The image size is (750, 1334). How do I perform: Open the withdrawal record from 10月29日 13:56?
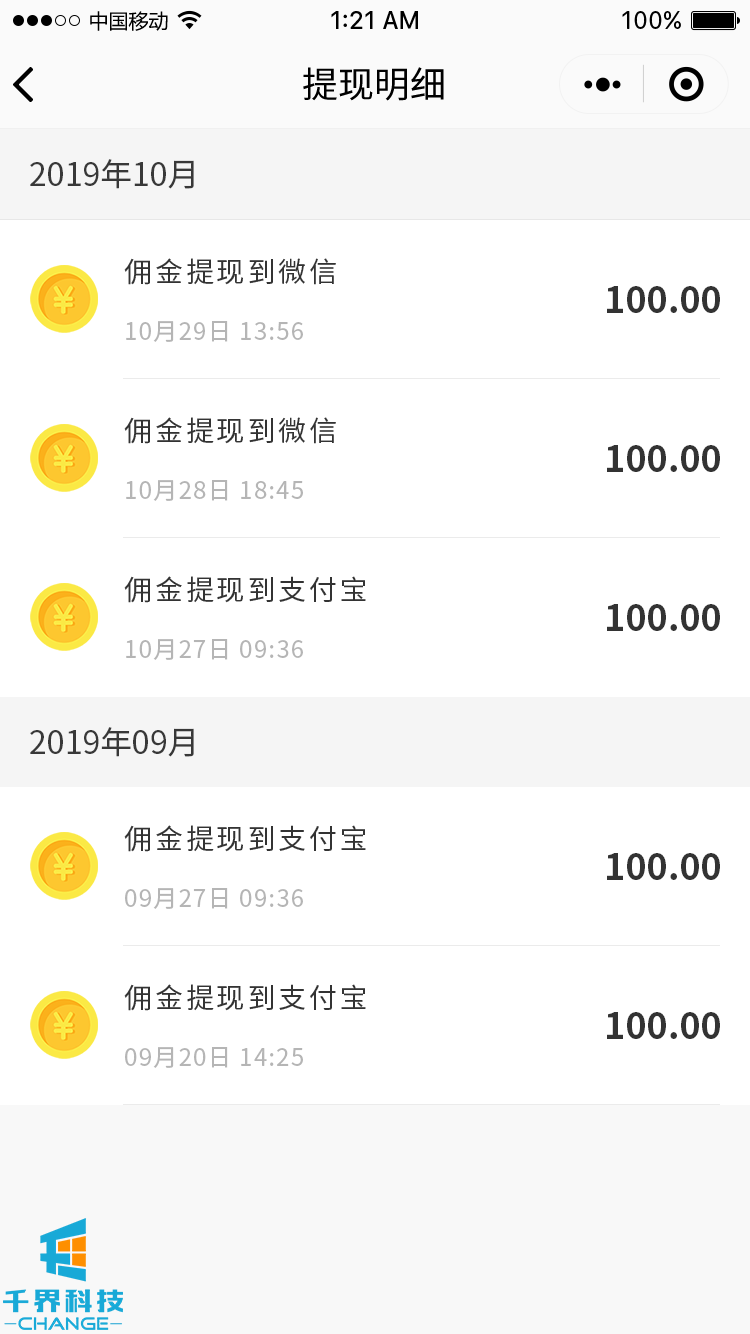pyautogui.click(x=375, y=300)
